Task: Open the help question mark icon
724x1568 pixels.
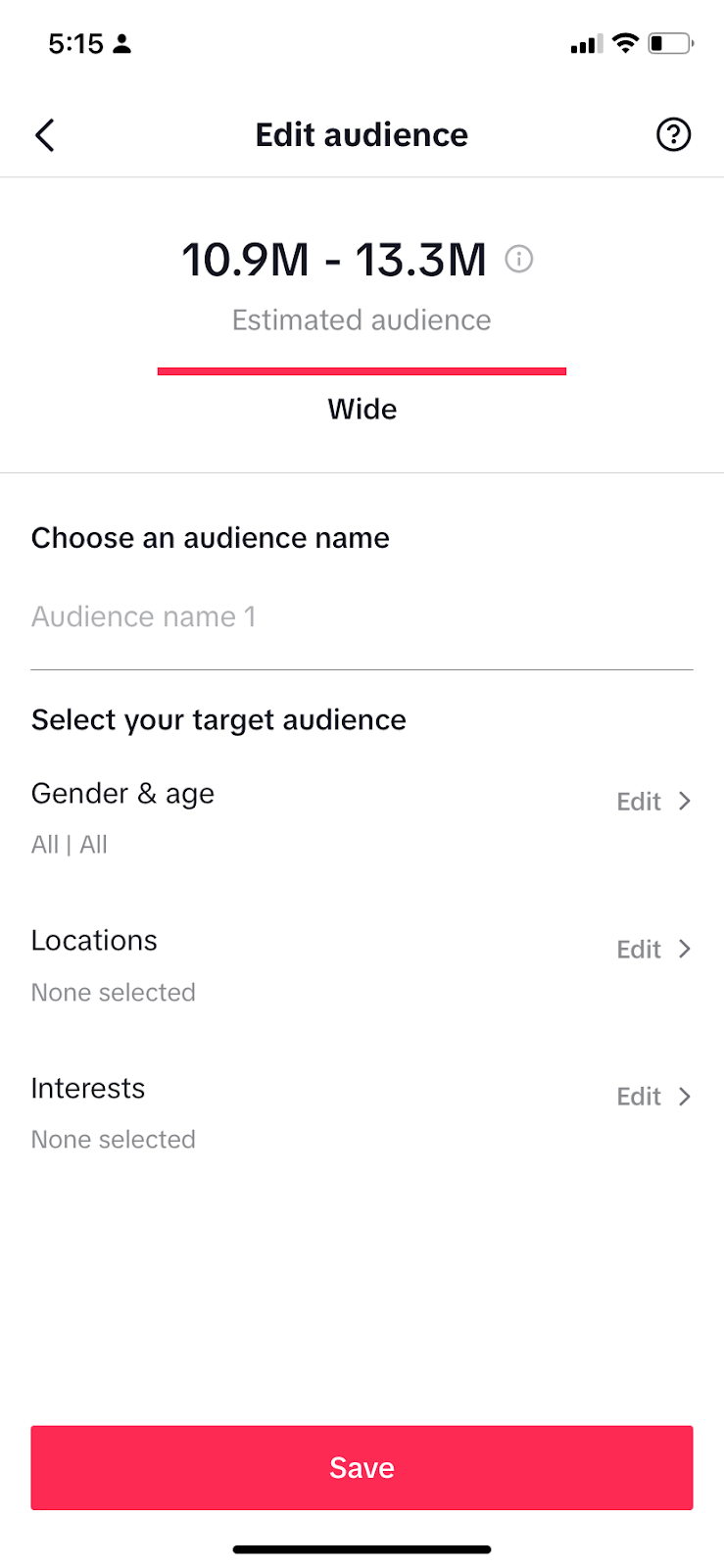Action: 673,135
